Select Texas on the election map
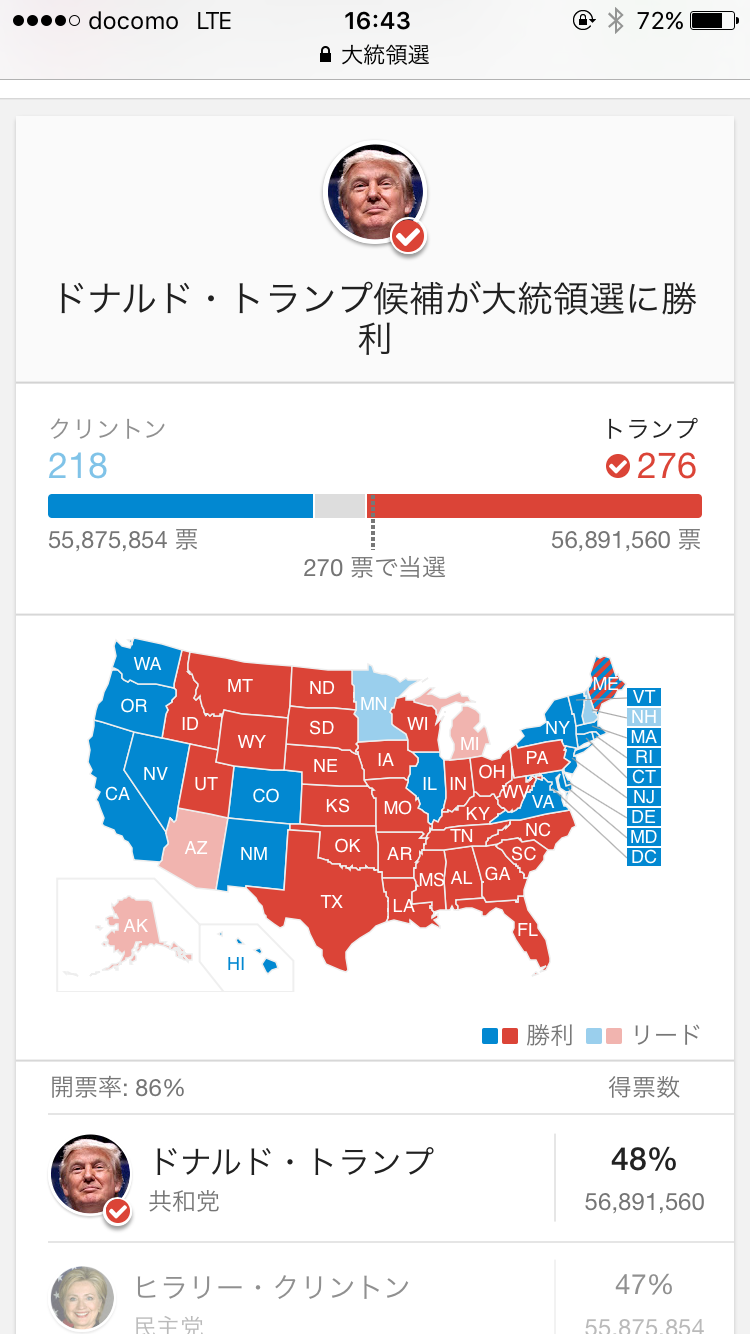Screen dimensions: 750x1334 click(332, 902)
